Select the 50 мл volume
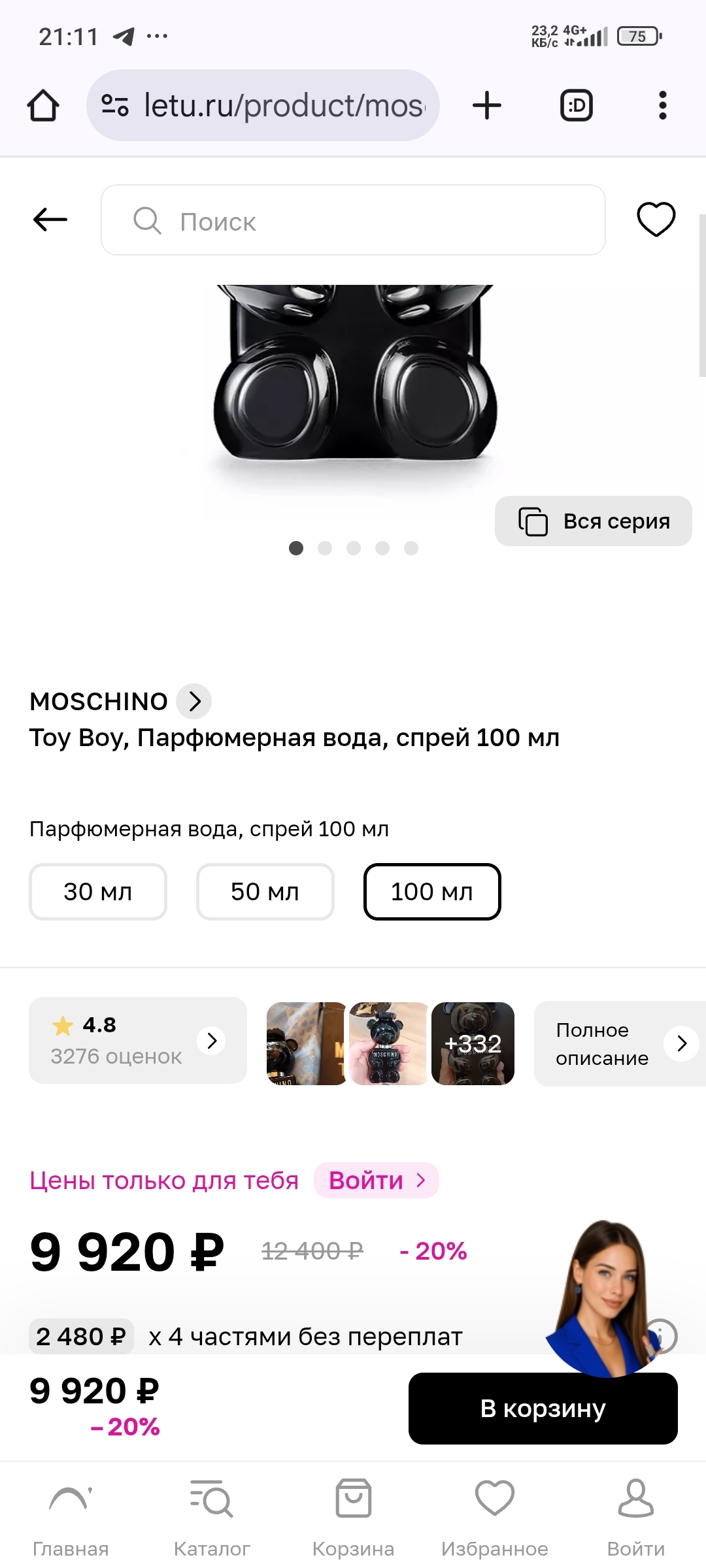706x1568 pixels. coord(265,892)
